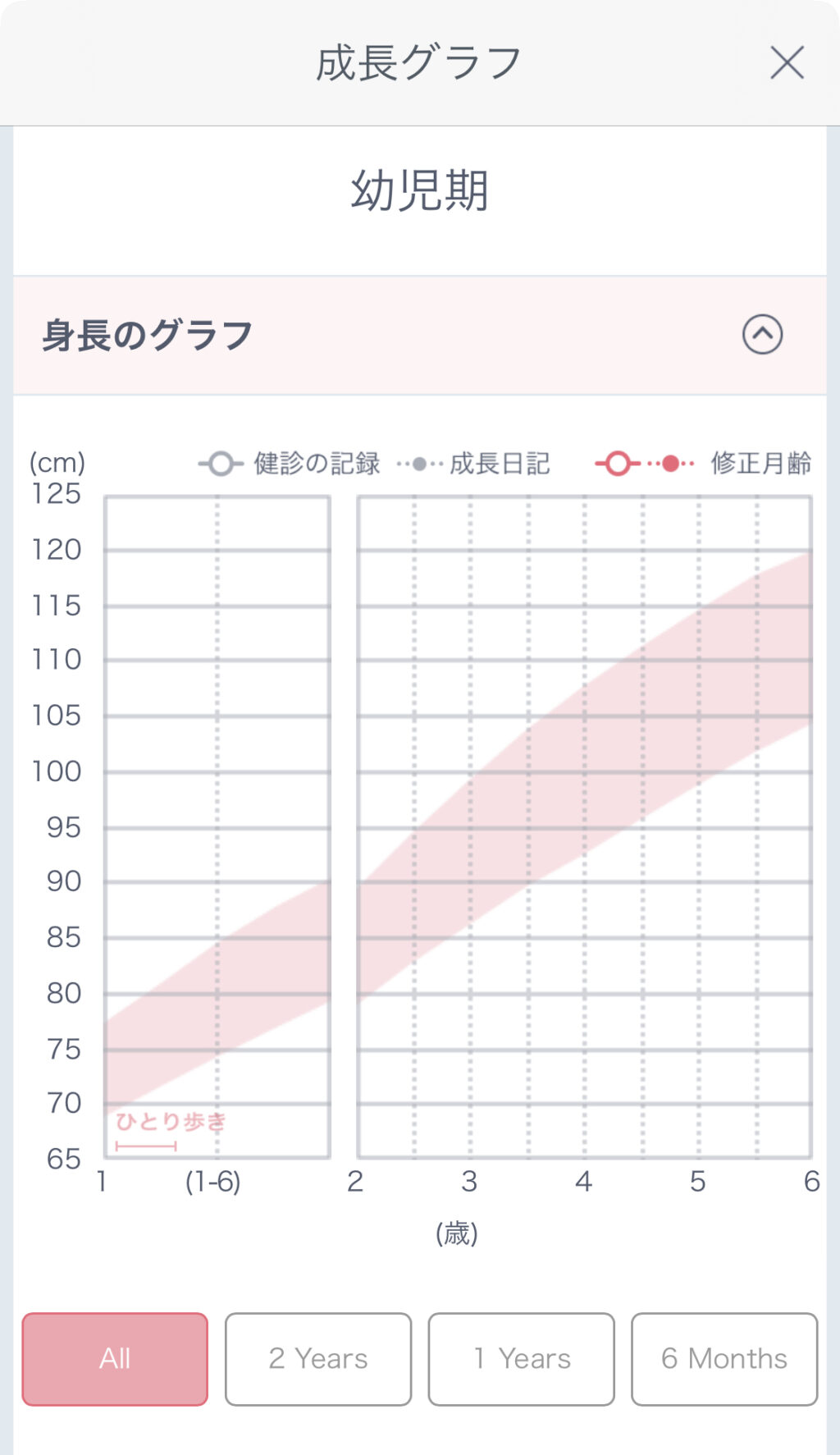
Task: Select the All time range
Action: 115,1359
